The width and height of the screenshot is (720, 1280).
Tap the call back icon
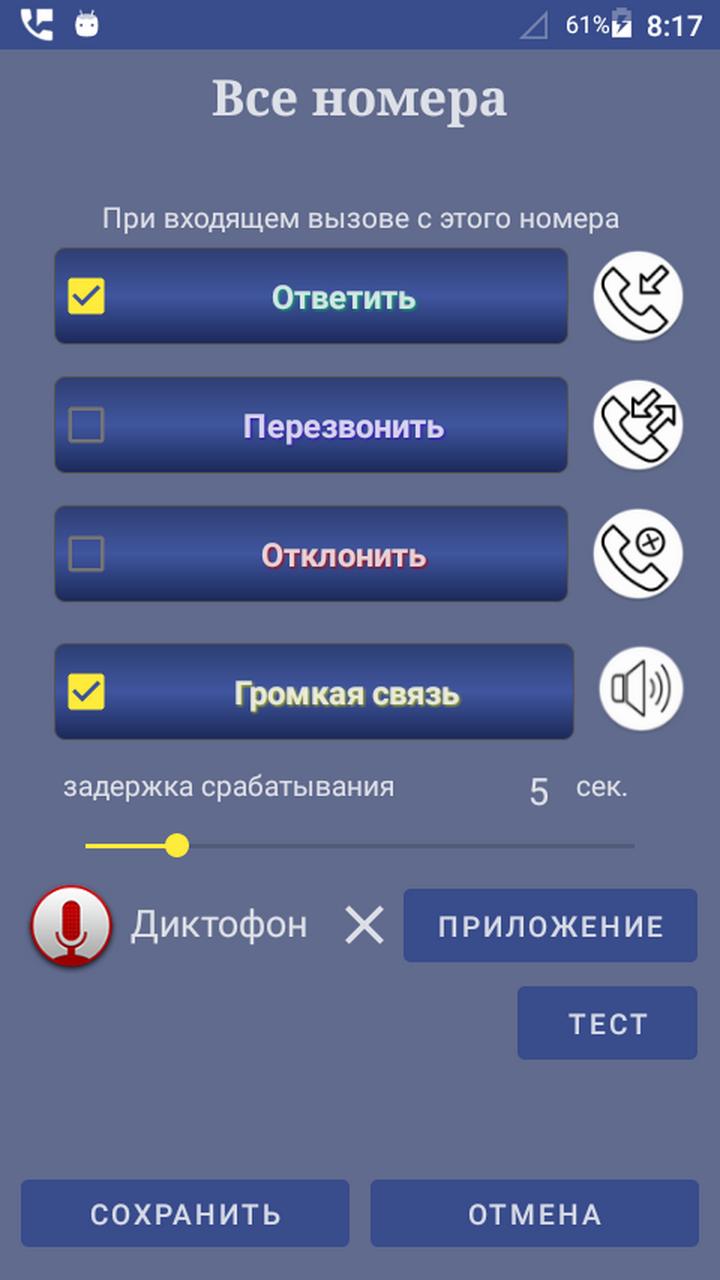coord(638,425)
